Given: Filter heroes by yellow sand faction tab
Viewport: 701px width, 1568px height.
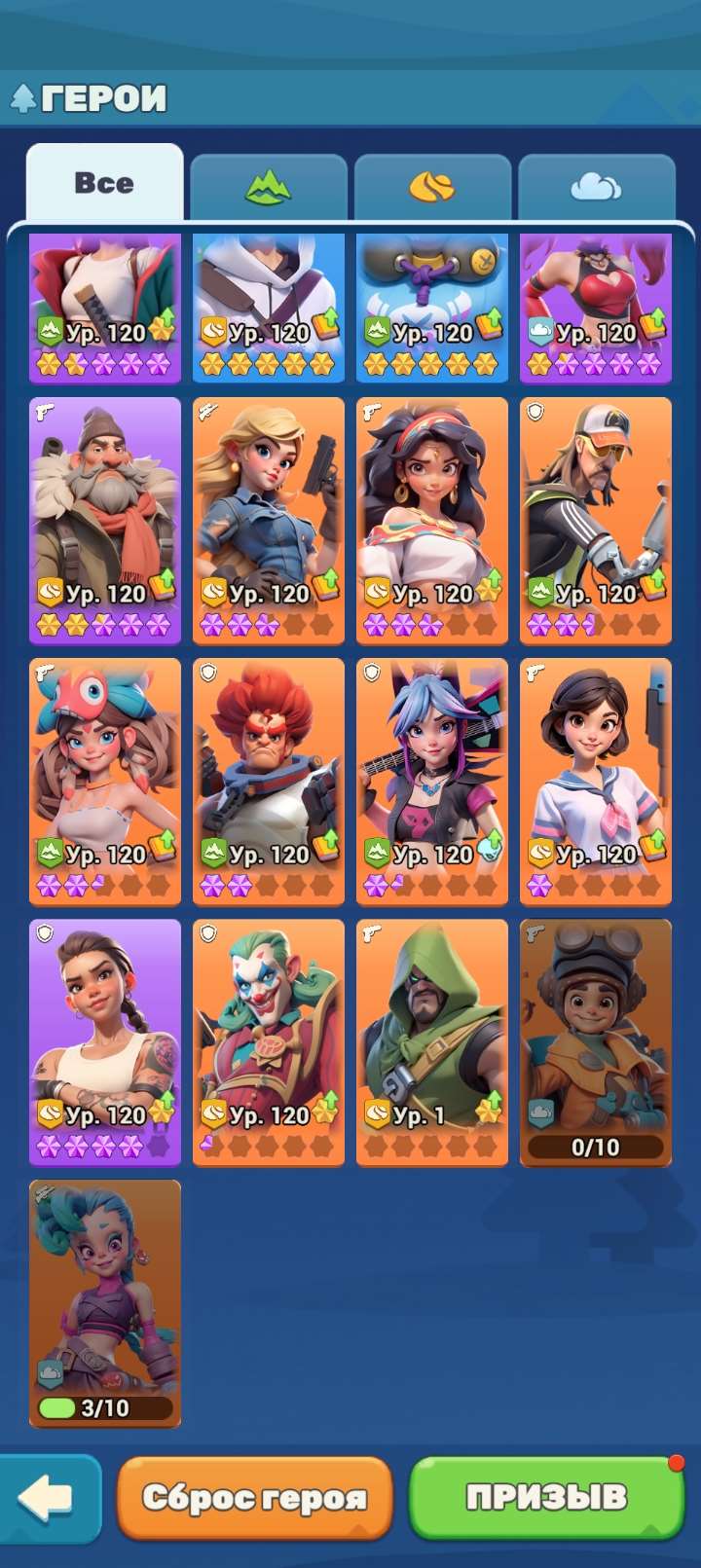Looking at the screenshot, I should pyautogui.click(x=432, y=186).
